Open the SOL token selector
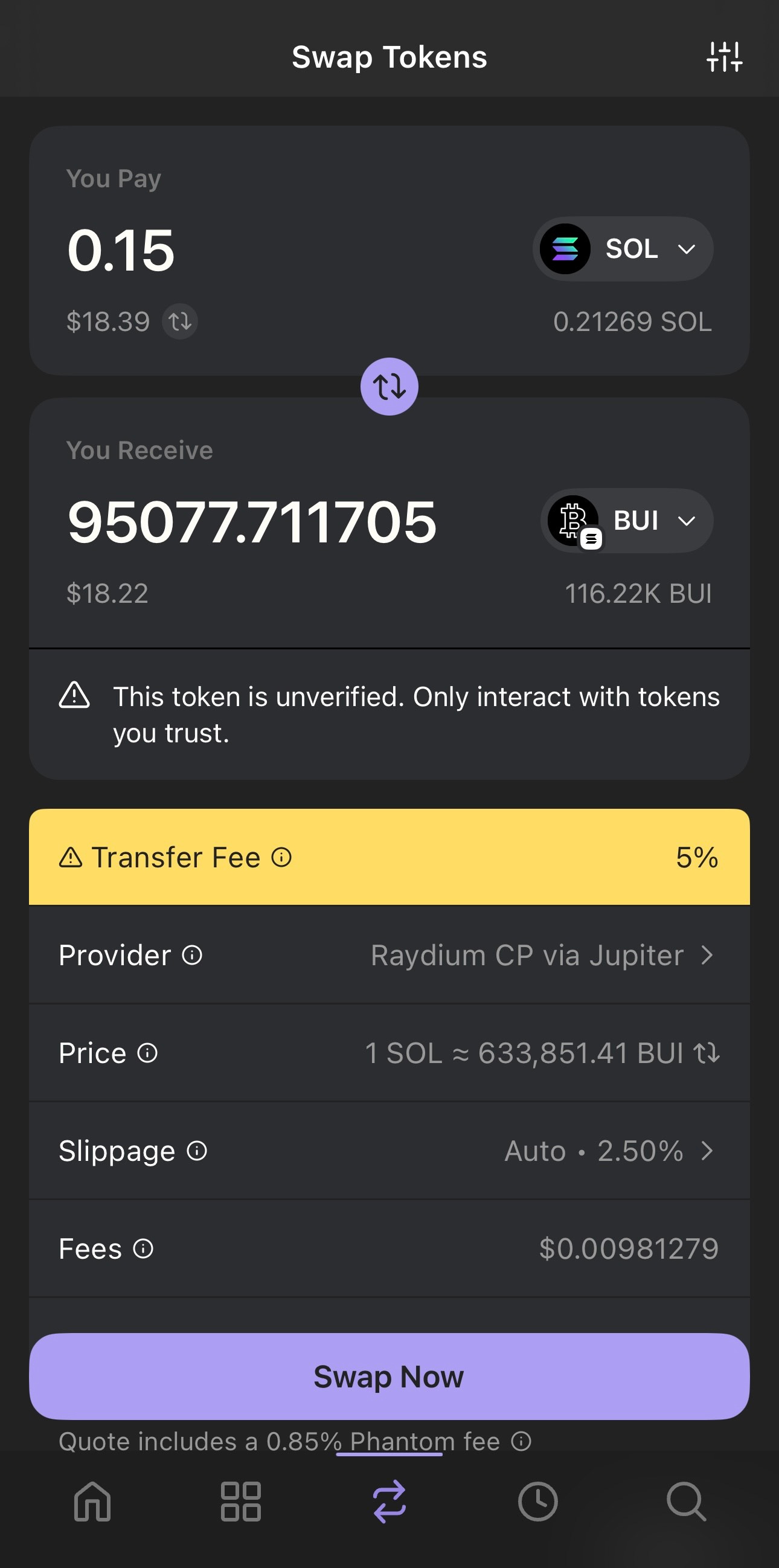779x1568 pixels. pos(623,249)
